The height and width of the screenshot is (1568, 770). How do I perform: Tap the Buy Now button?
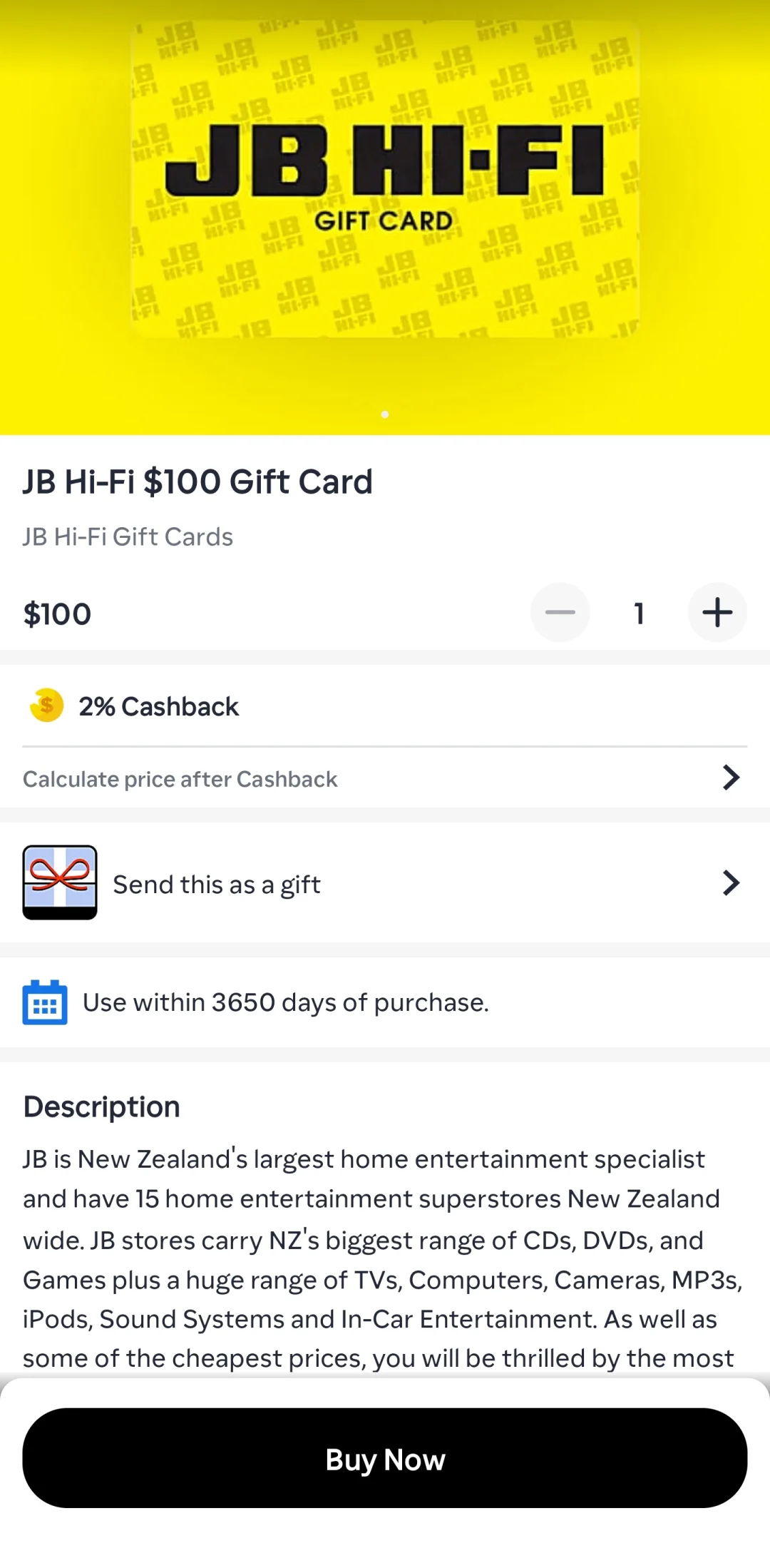click(x=385, y=1458)
